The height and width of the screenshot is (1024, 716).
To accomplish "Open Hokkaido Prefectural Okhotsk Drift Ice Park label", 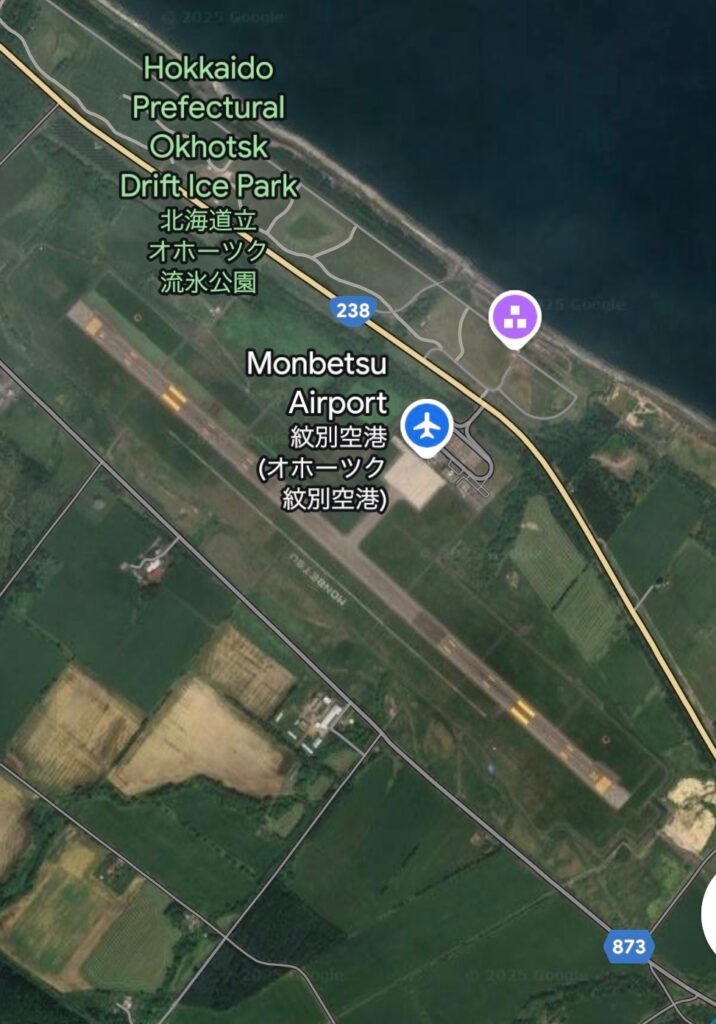I will tap(209, 128).
